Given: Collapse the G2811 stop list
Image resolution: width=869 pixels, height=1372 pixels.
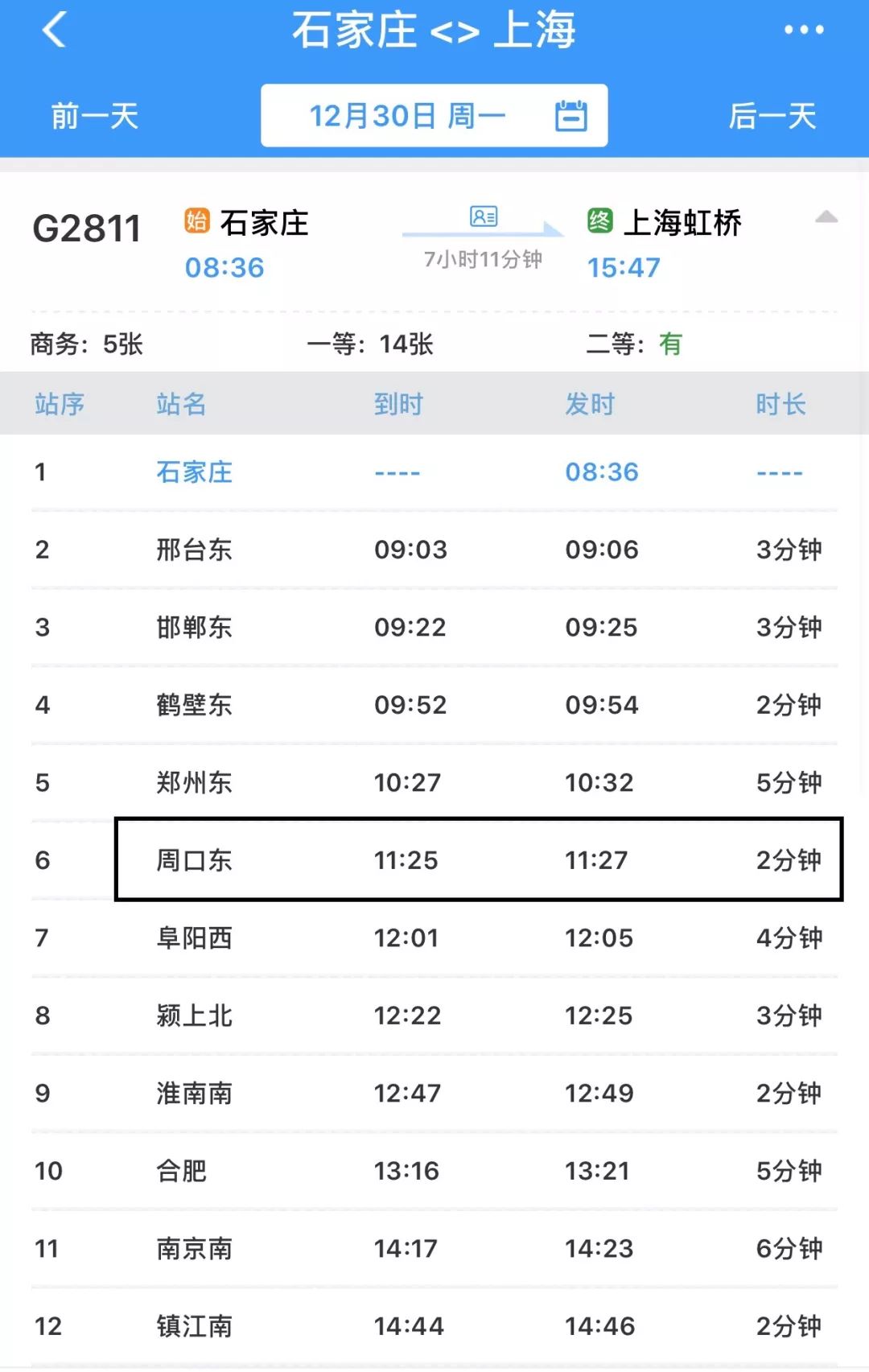Looking at the screenshot, I should tap(826, 217).
